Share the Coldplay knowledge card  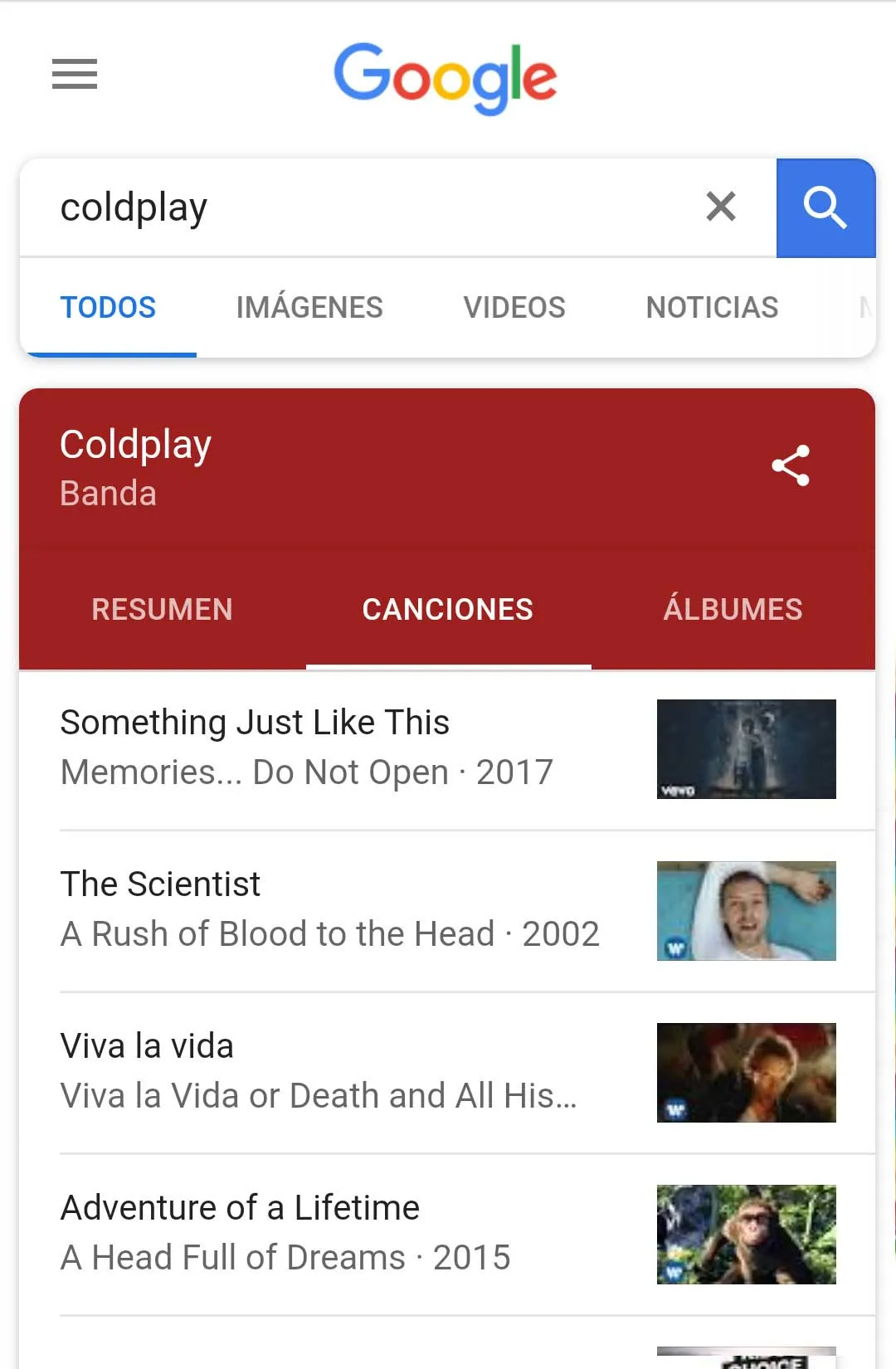pyautogui.click(x=791, y=465)
